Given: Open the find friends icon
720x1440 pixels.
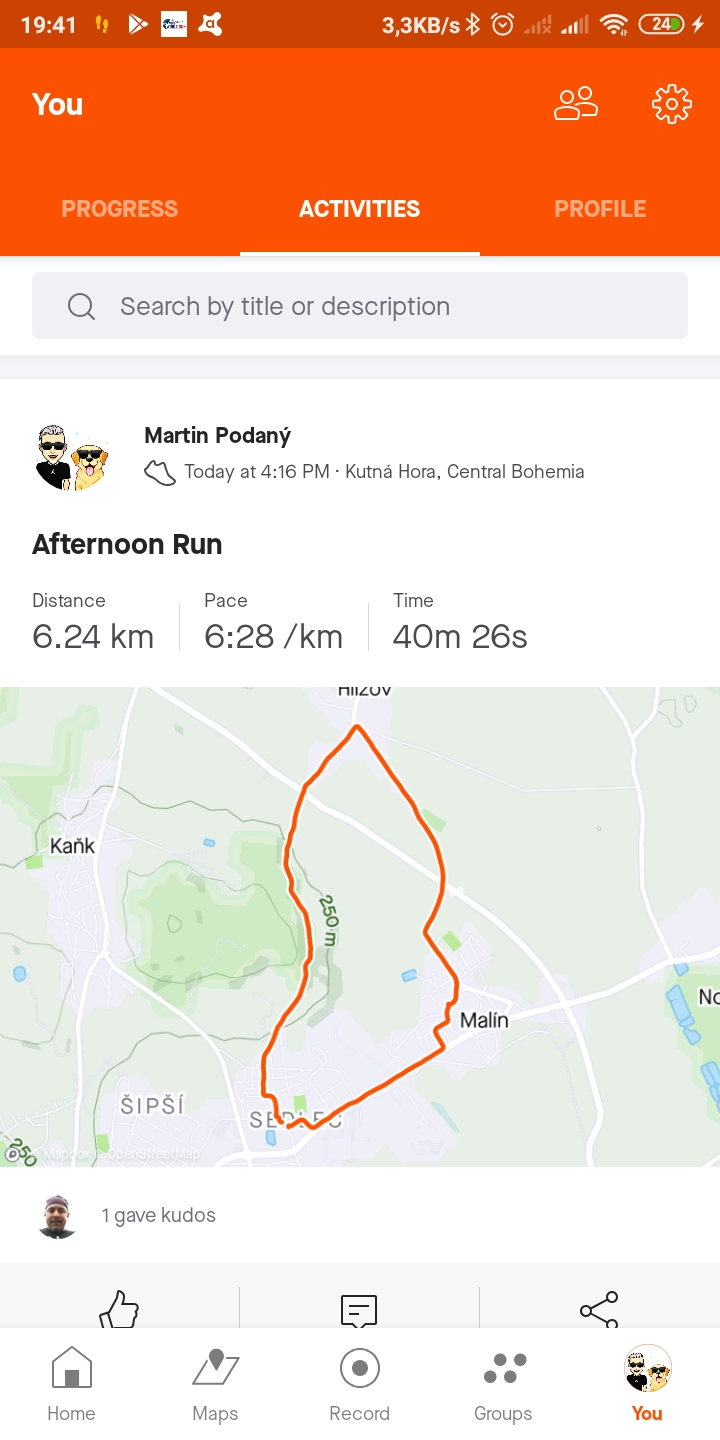Looking at the screenshot, I should (576, 104).
